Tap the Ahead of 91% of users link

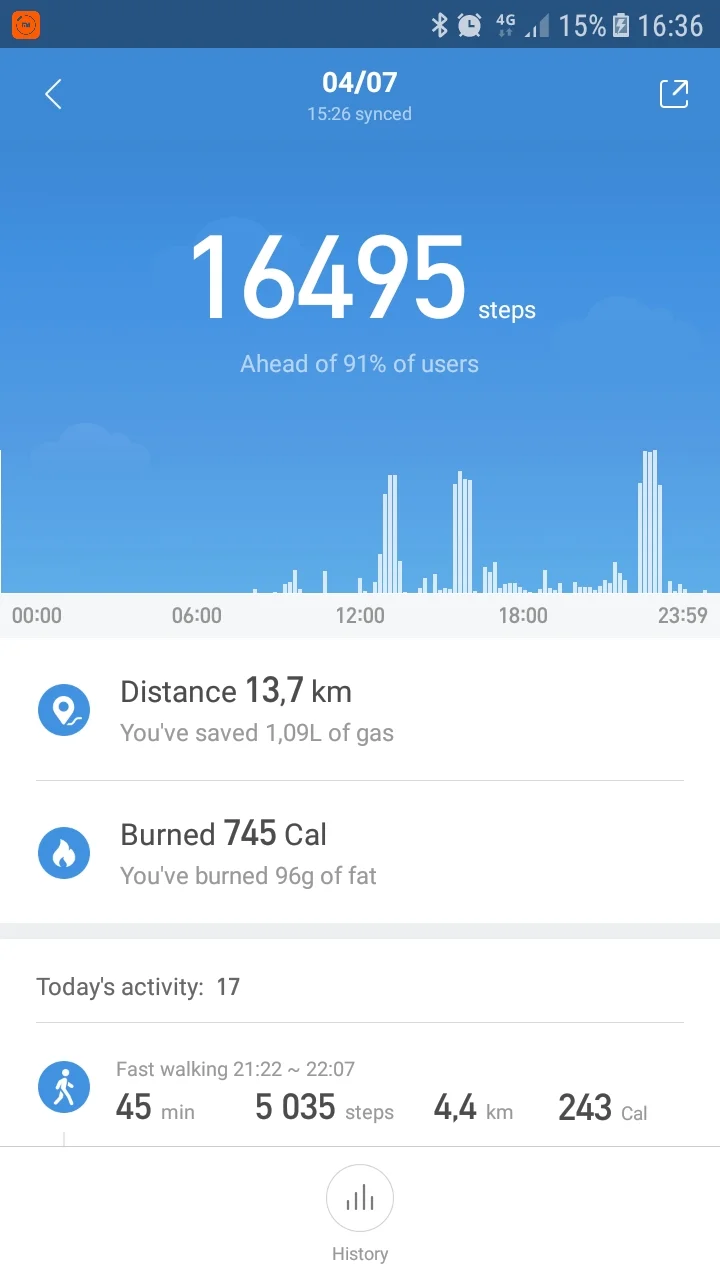(360, 363)
